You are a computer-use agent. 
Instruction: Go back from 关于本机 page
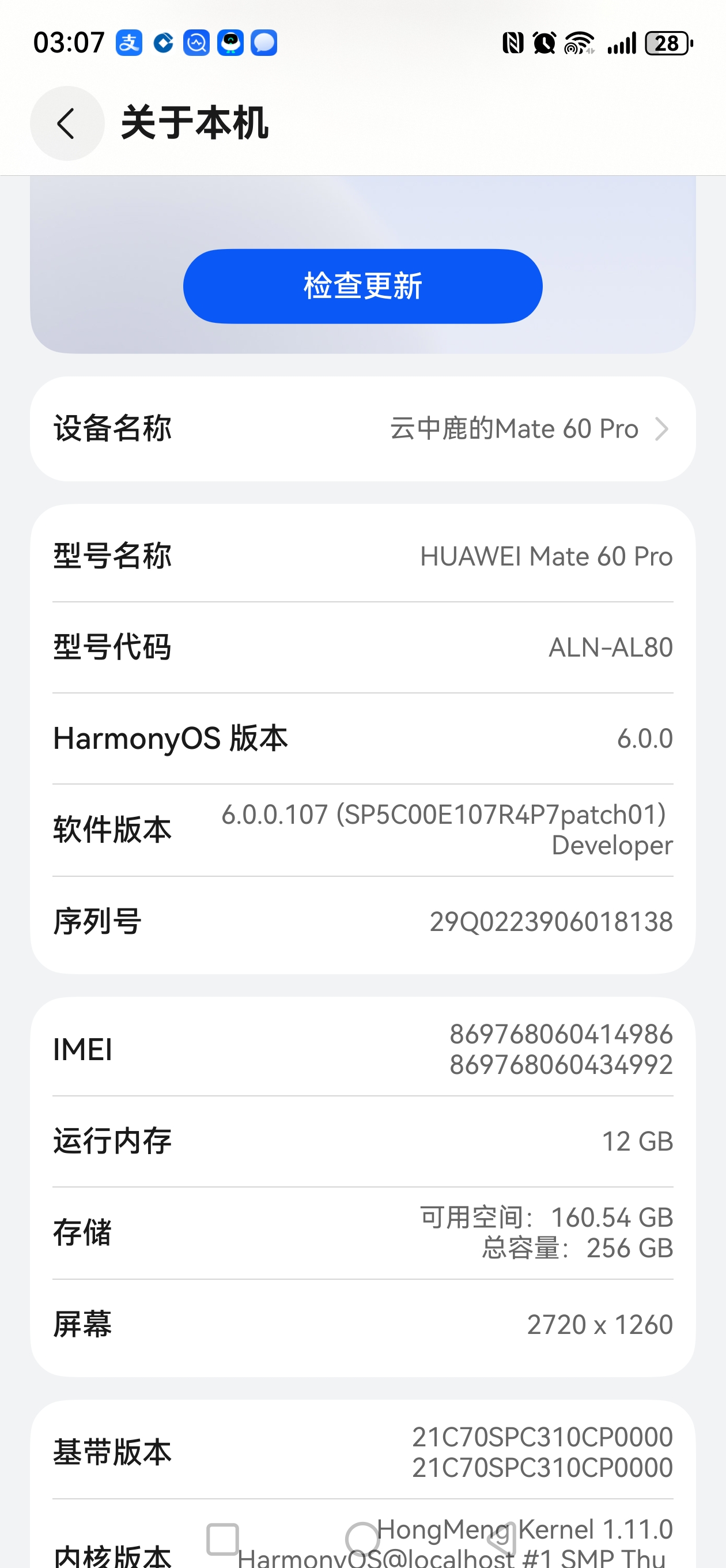click(67, 123)
